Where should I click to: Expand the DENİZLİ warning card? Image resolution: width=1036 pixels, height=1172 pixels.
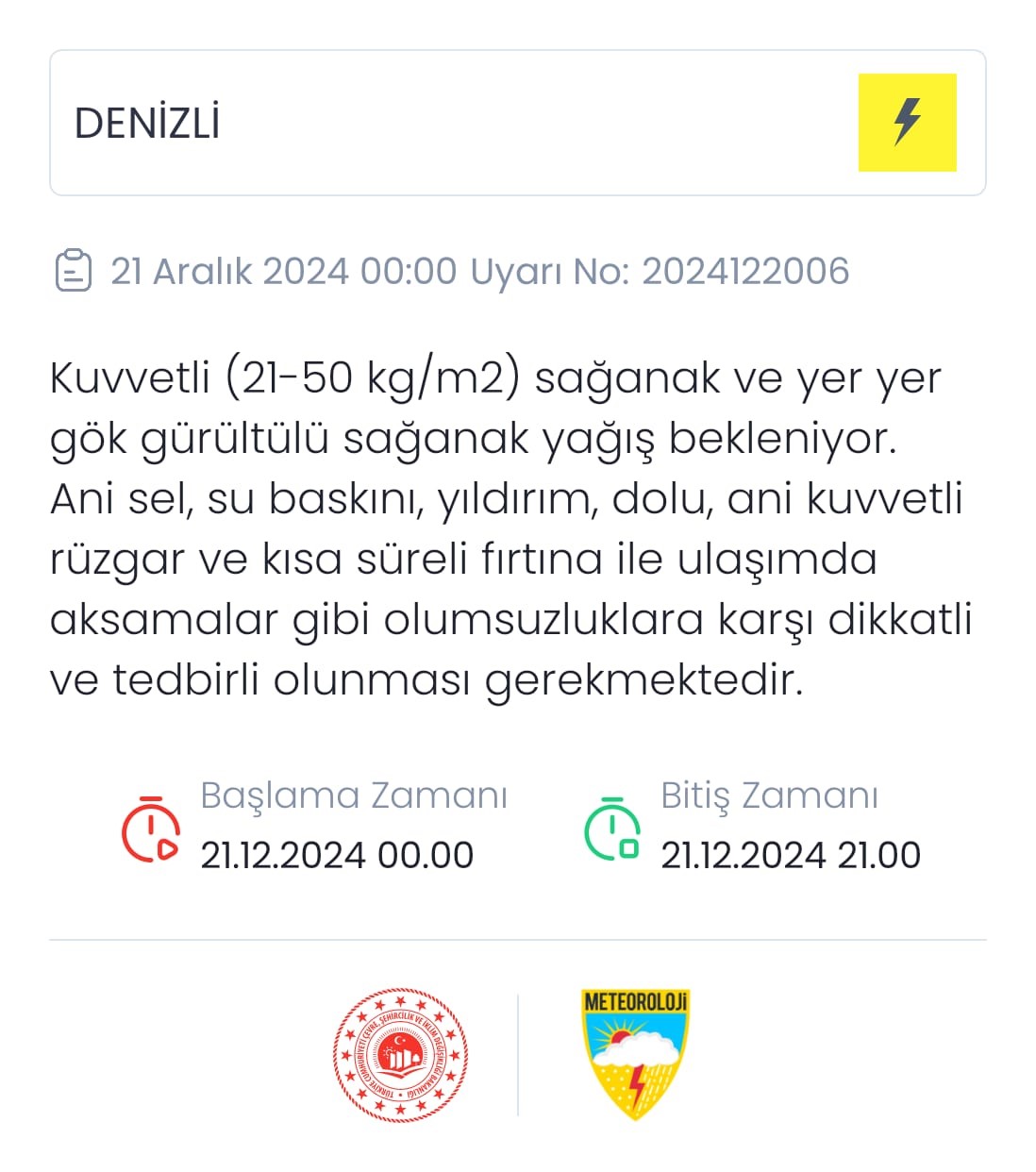(x=518, y=121)
